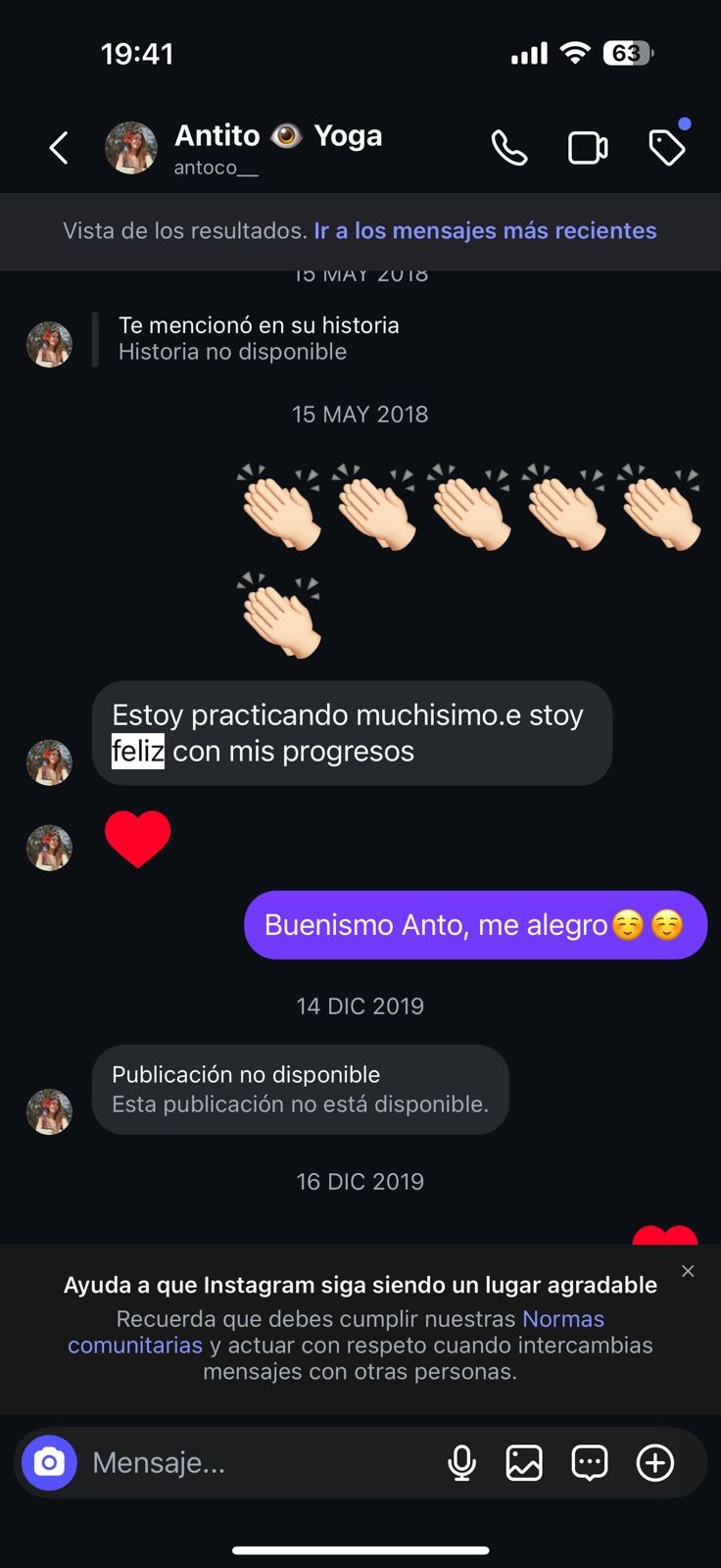Open the unavailable story mention

tap(258, 338)
